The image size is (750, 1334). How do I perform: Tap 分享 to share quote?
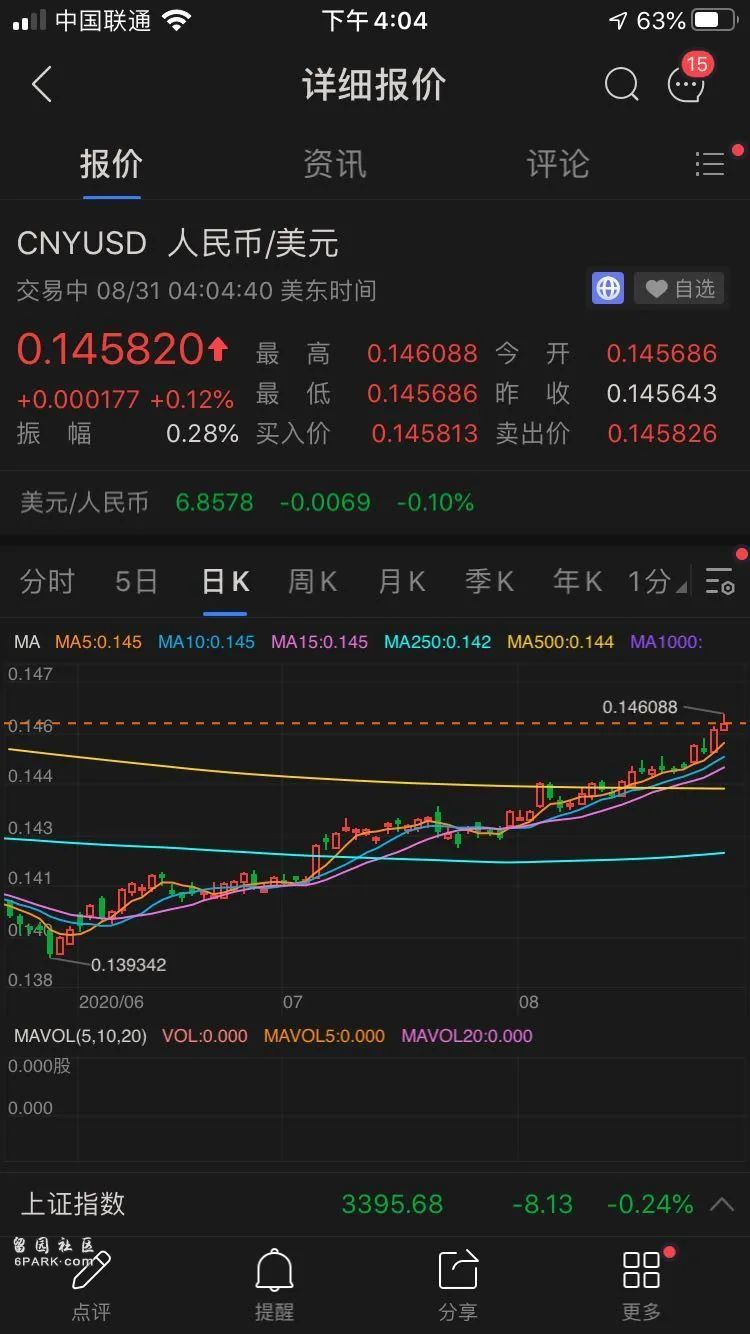click(x=458, y=1285)
